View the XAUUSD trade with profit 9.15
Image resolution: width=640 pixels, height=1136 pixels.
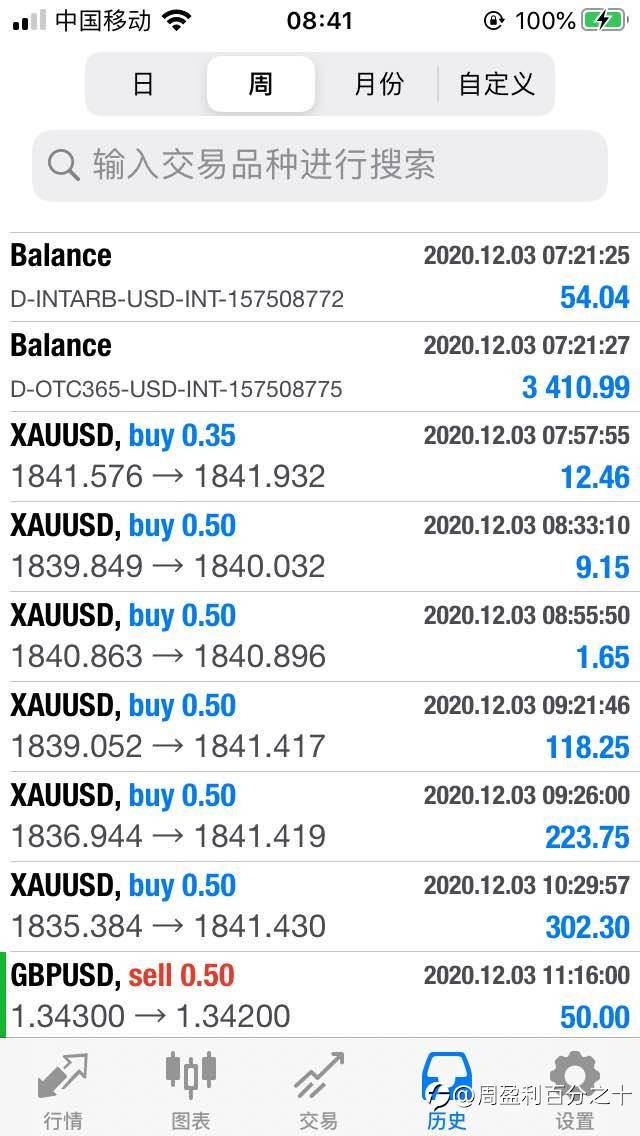pos(320,547)
